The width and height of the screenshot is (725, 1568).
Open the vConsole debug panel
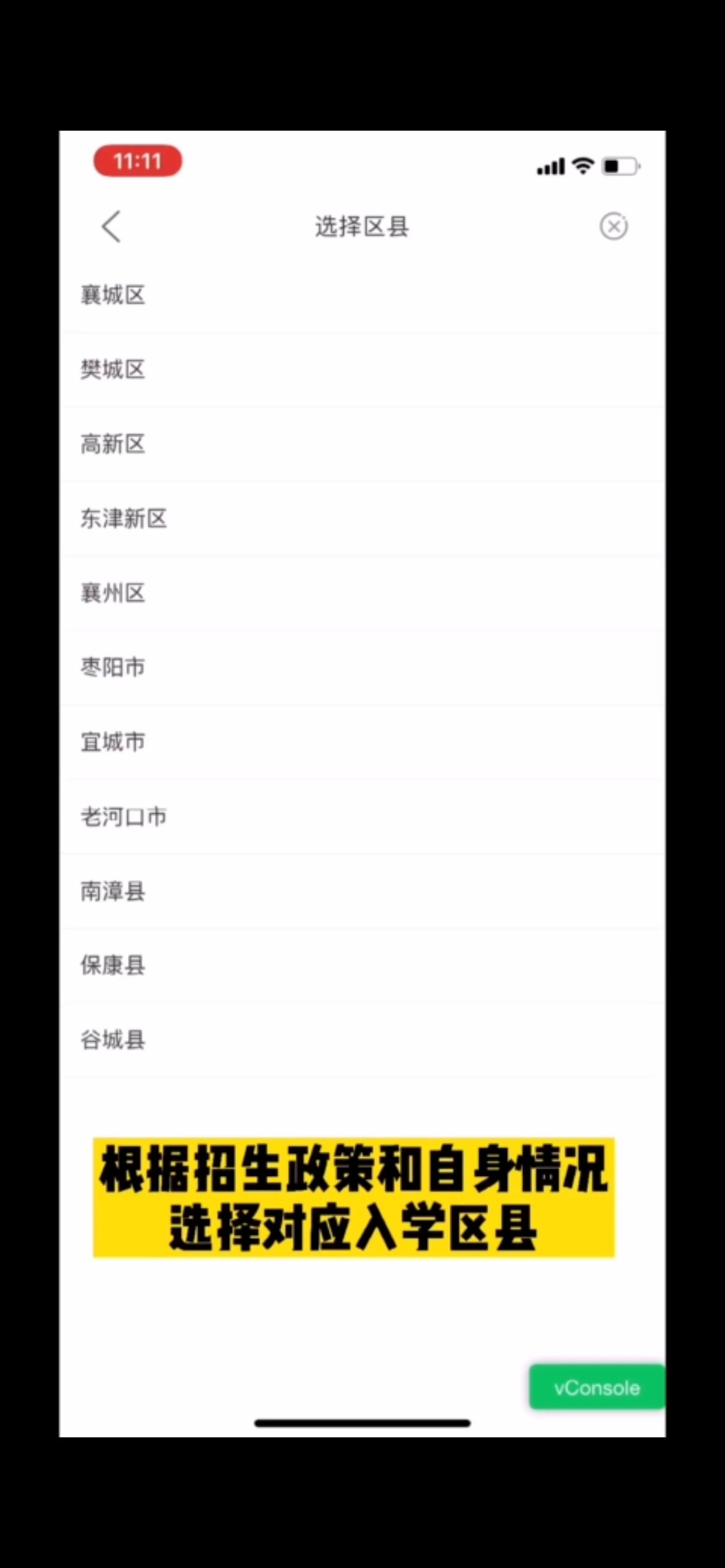point(597,1388)
